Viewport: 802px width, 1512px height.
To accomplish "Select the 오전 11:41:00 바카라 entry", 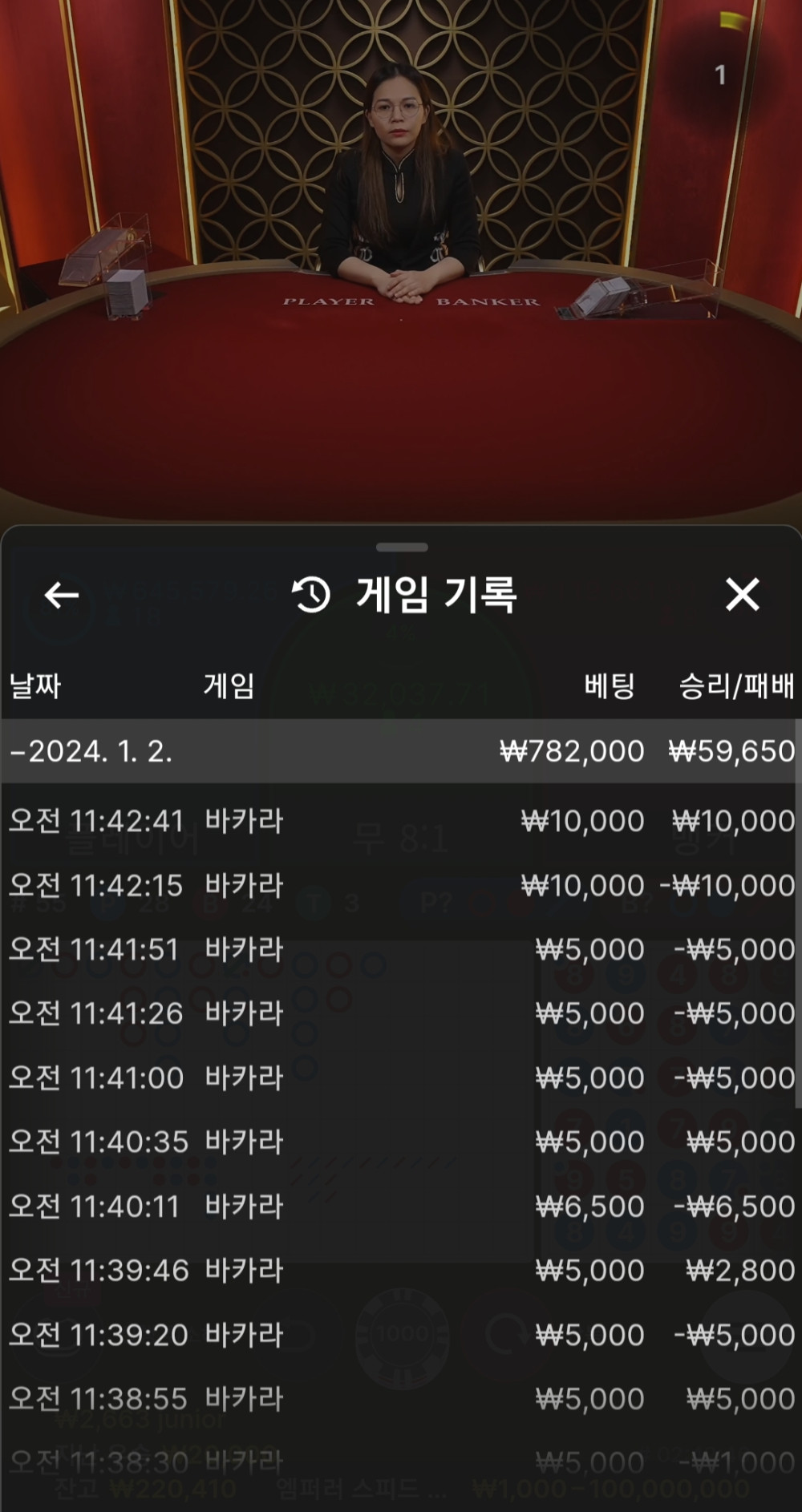I will click(x=401, y=1077).
